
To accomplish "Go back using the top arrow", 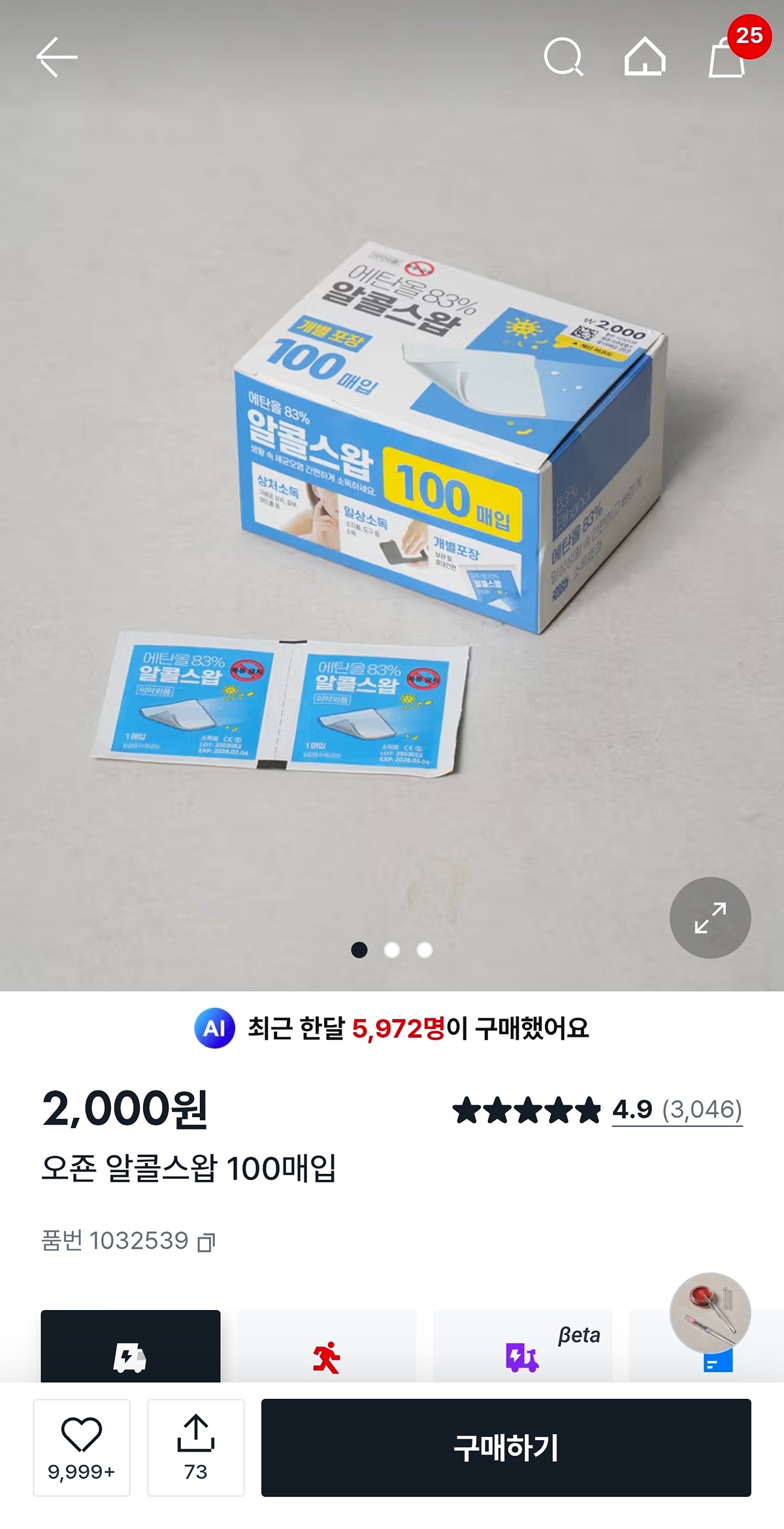I will coord(57,57).
